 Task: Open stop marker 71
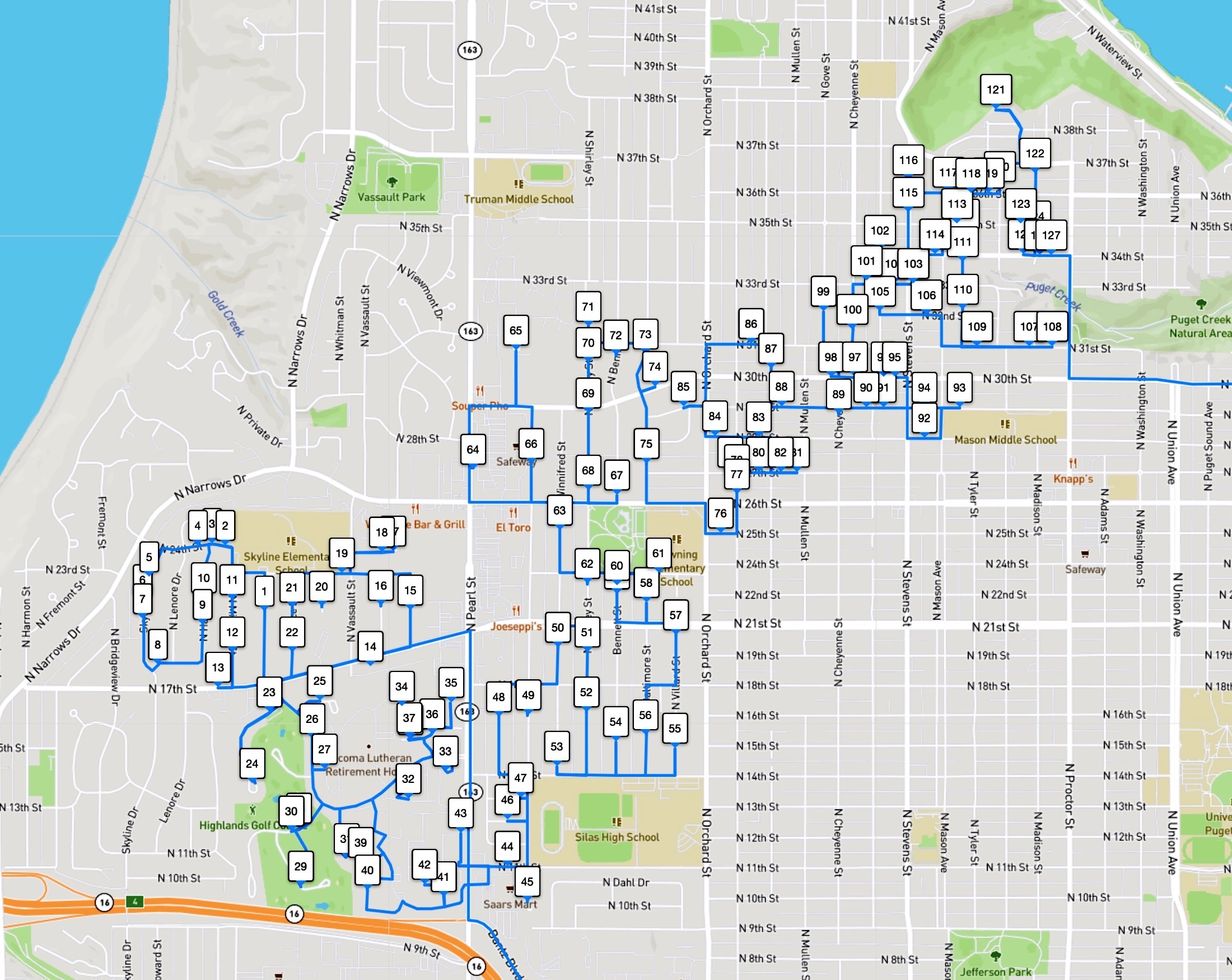click(588, 307)
